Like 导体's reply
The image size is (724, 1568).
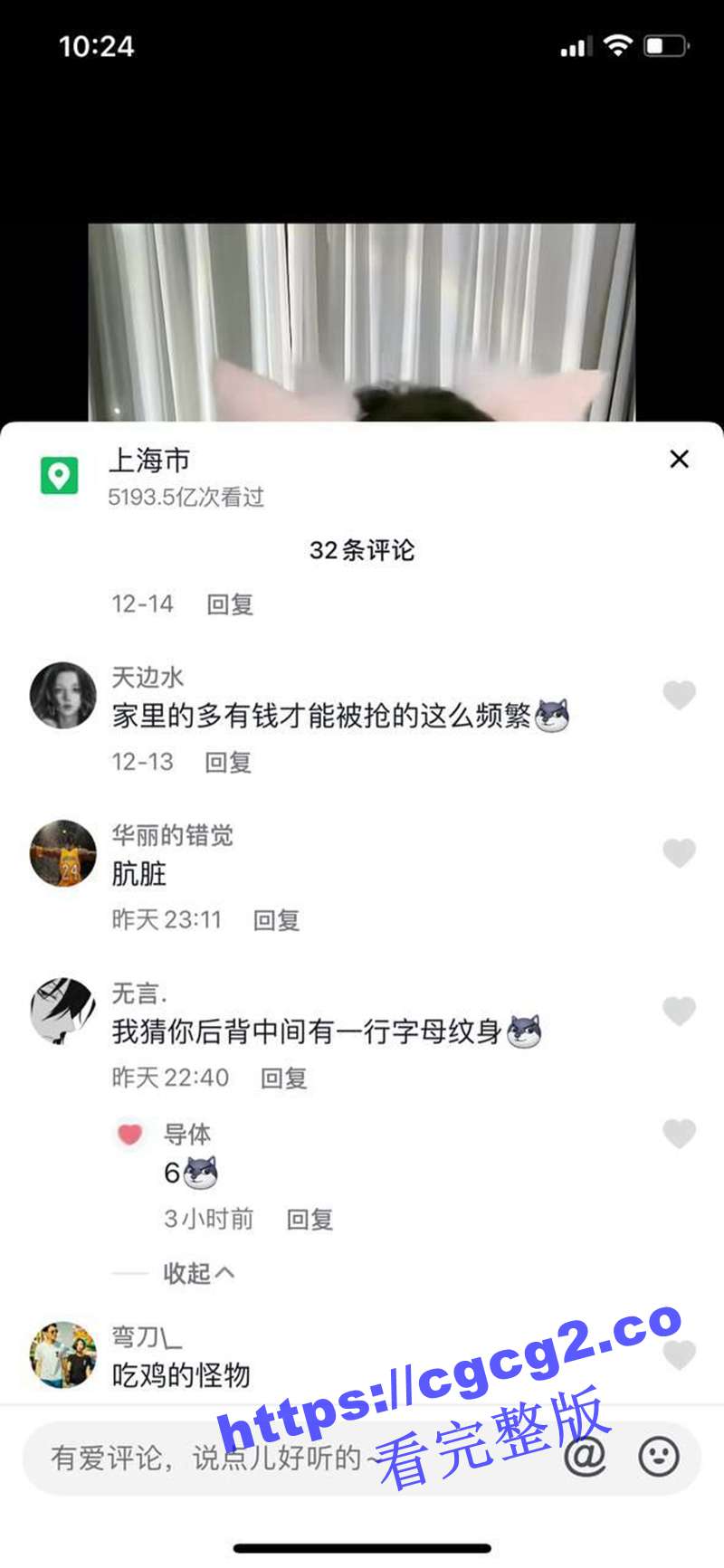tap(679, 1133)
